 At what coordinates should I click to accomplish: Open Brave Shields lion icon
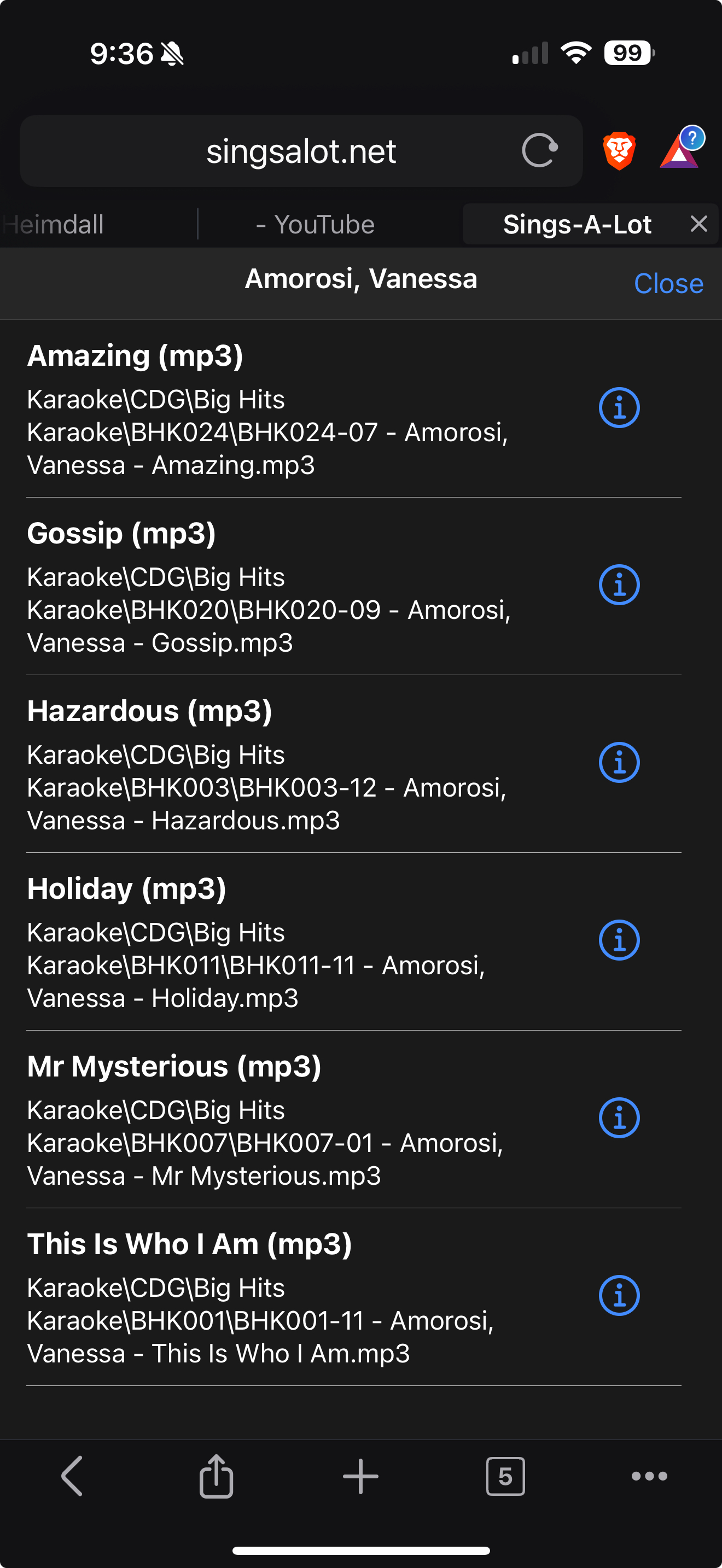click(619, 150)
